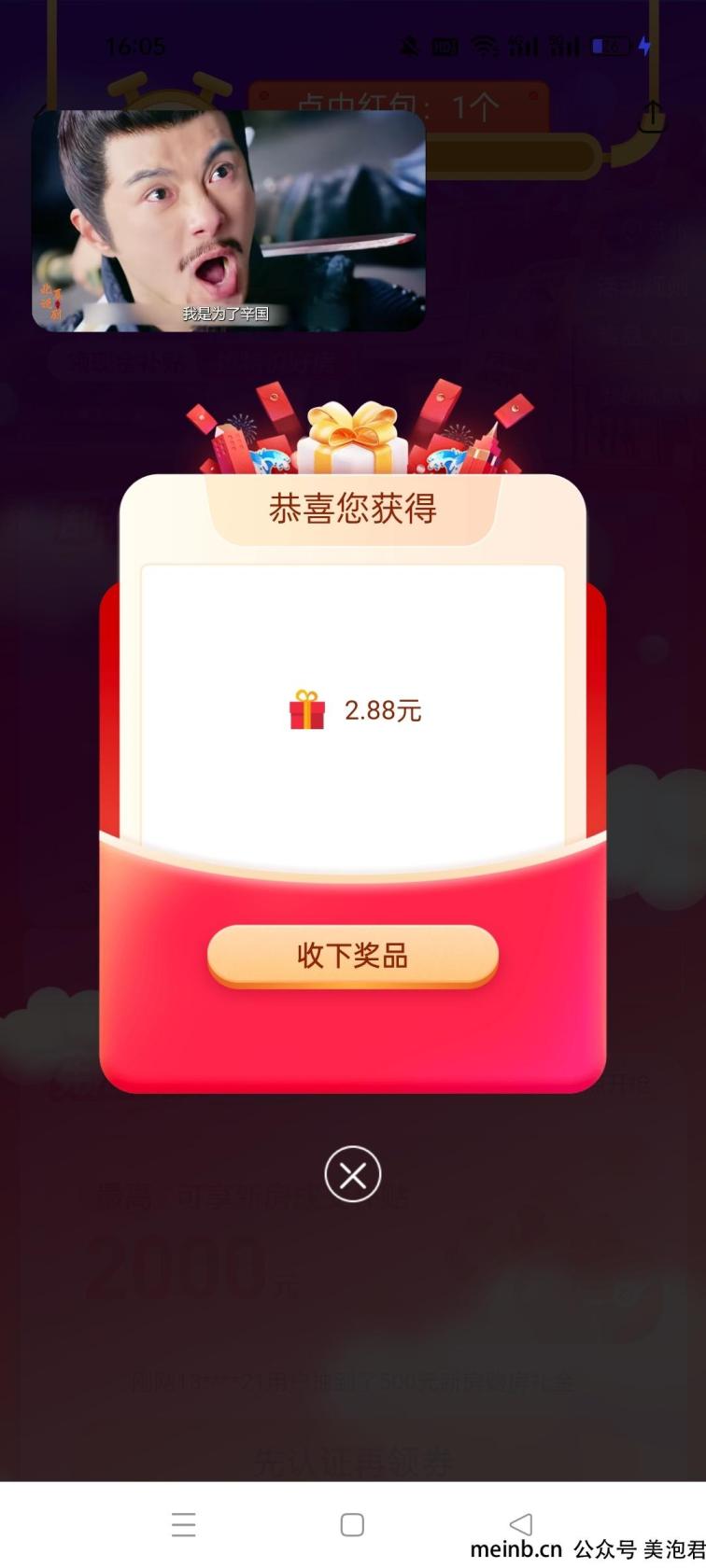Close the prize popup dialog
Viewport: 706px width, 1568px height.
click(353, 1174)
